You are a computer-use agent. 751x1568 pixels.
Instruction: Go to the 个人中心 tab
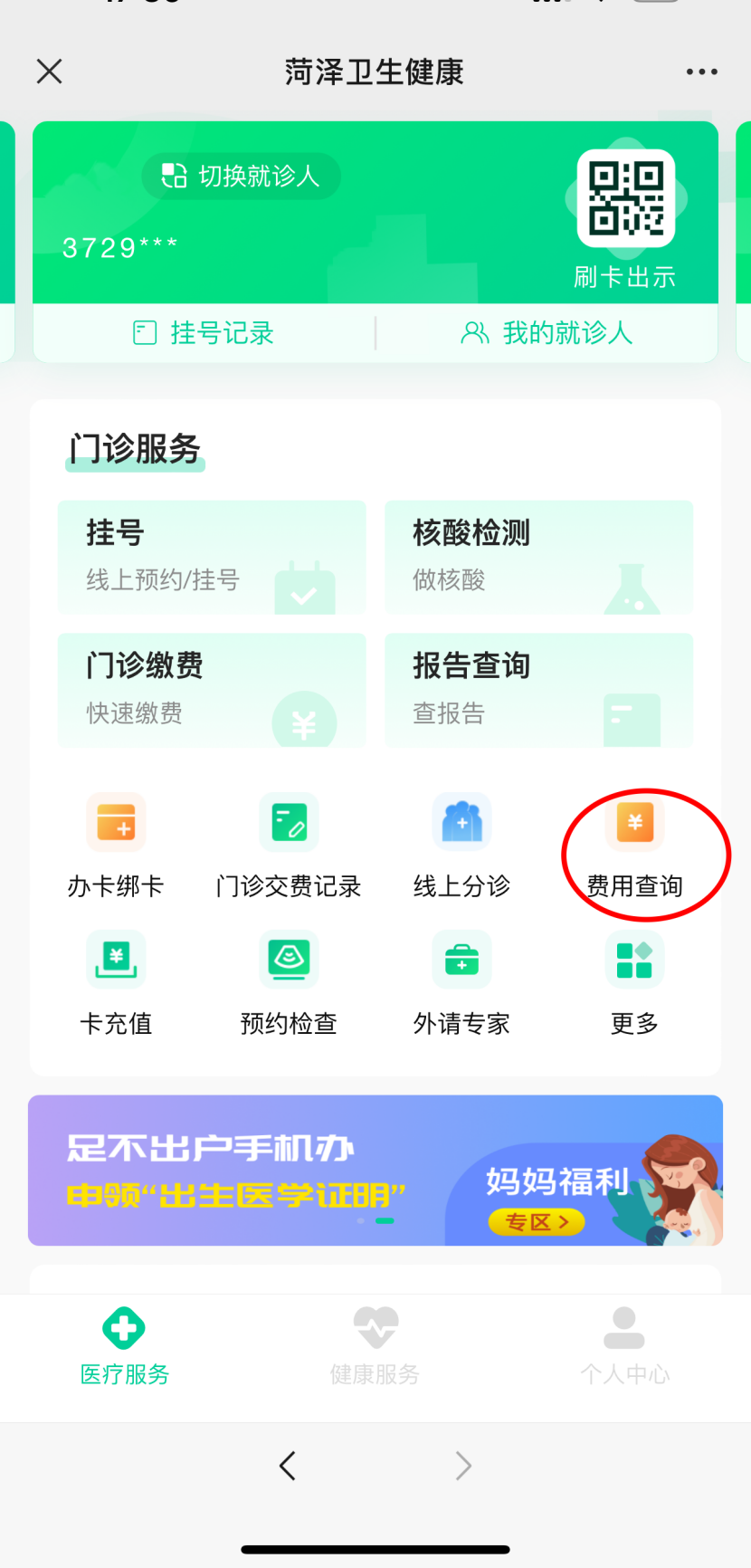tap(624, 1346)
